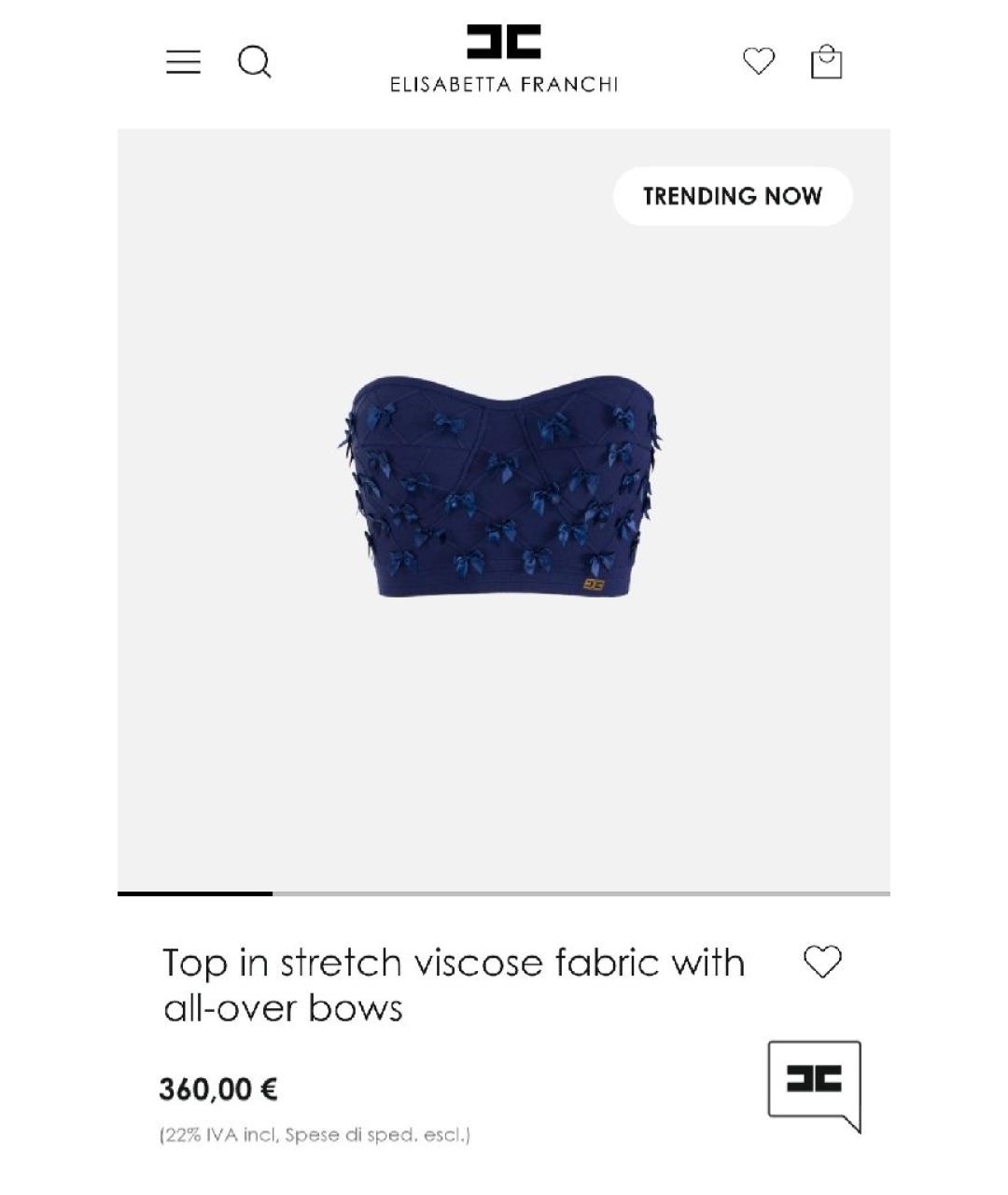Open the wishlist heart in header

tap(759, 62)
